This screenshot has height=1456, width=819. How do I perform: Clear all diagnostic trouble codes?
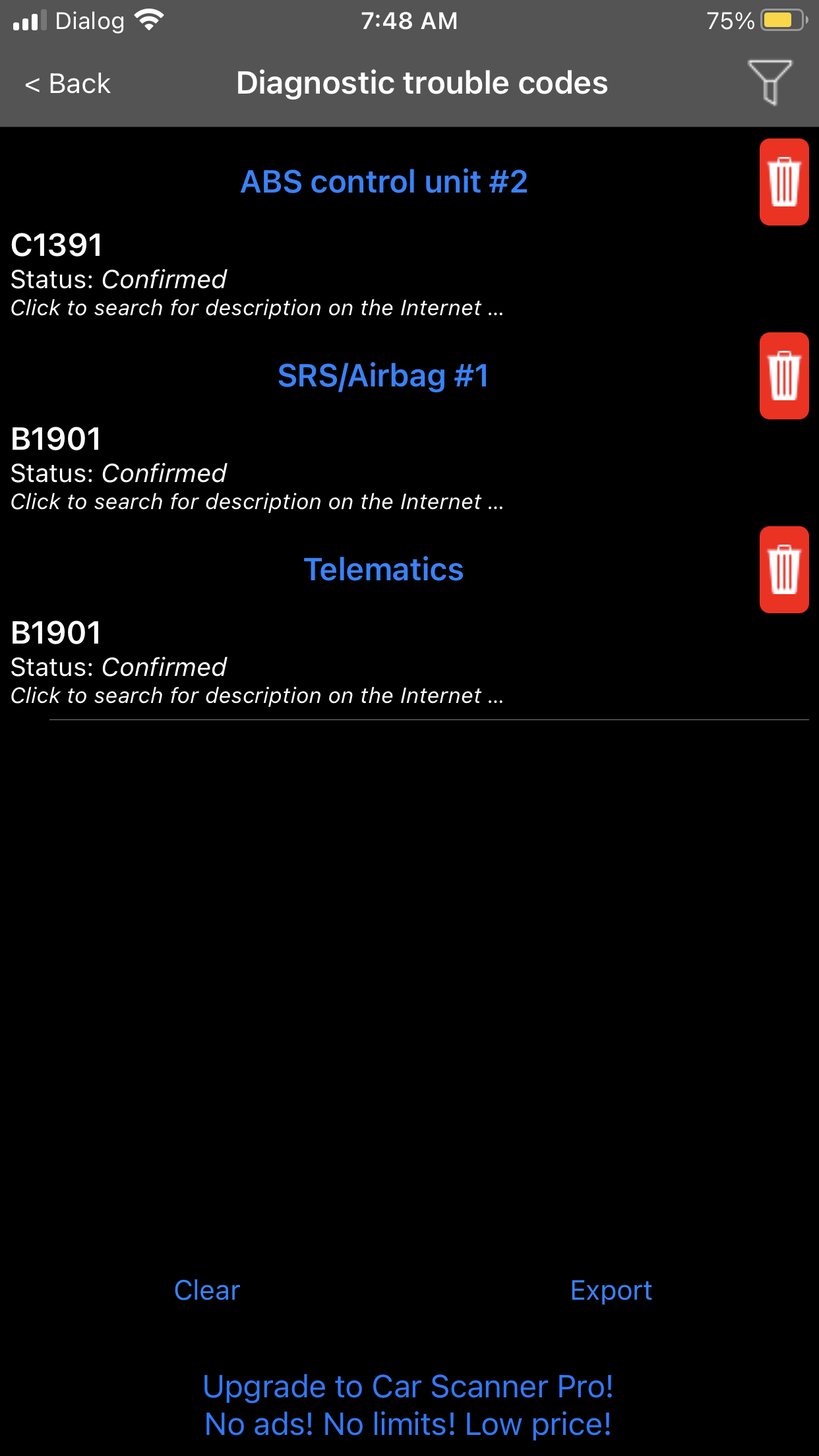[x=206, y=1290]
